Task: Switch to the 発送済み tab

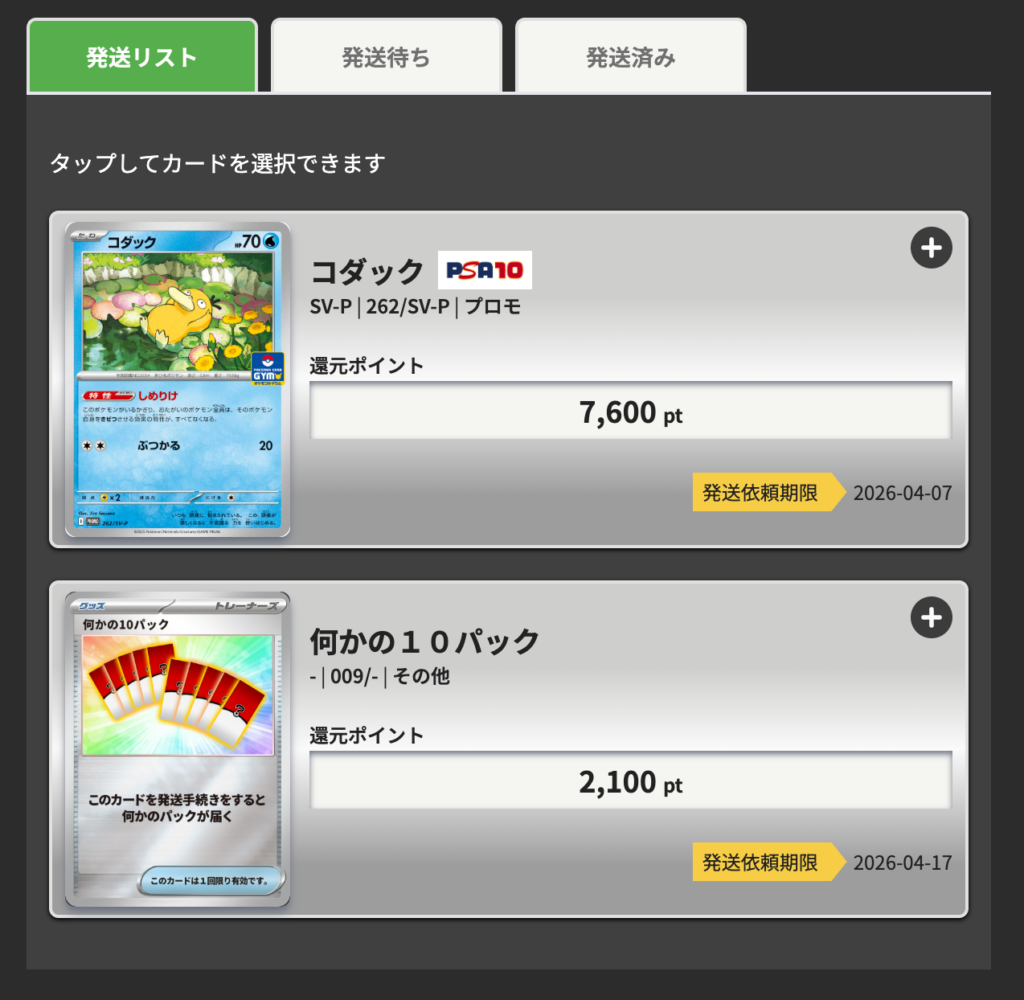Action: tap(630, 57)
